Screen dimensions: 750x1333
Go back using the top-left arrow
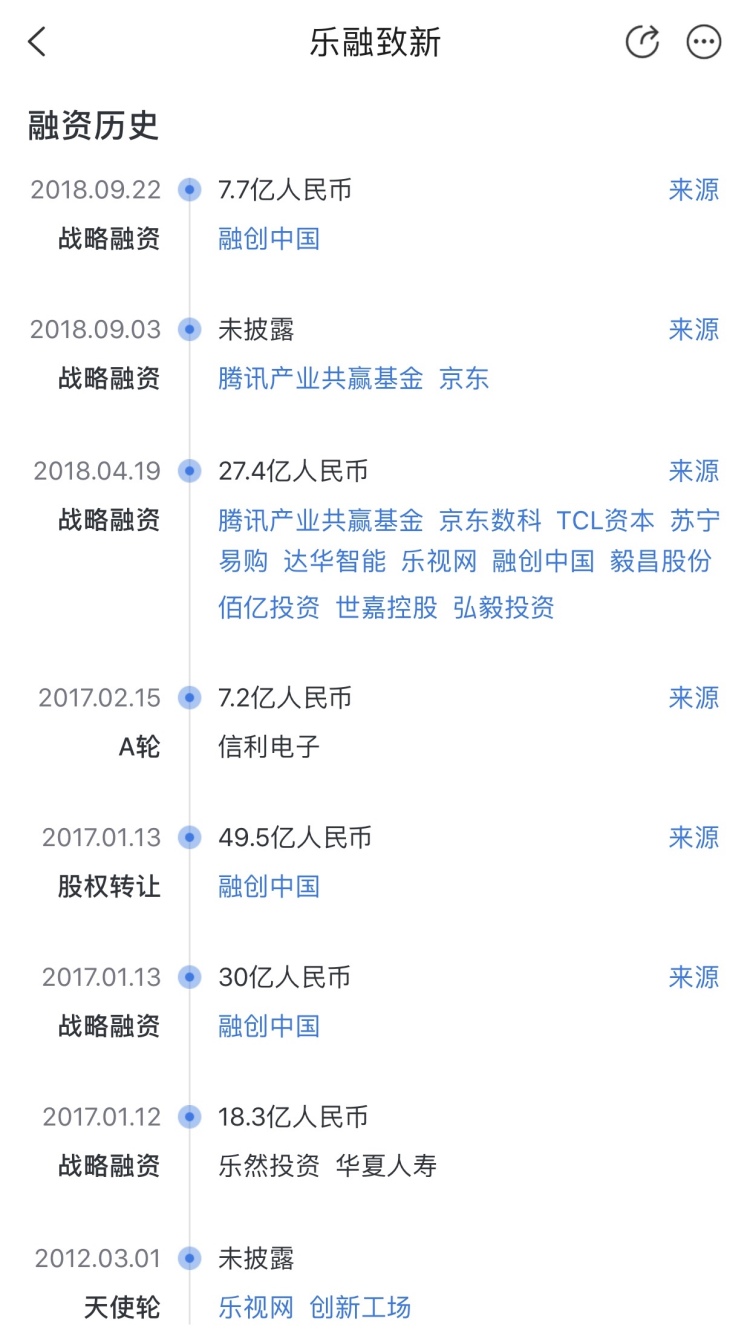37,42
